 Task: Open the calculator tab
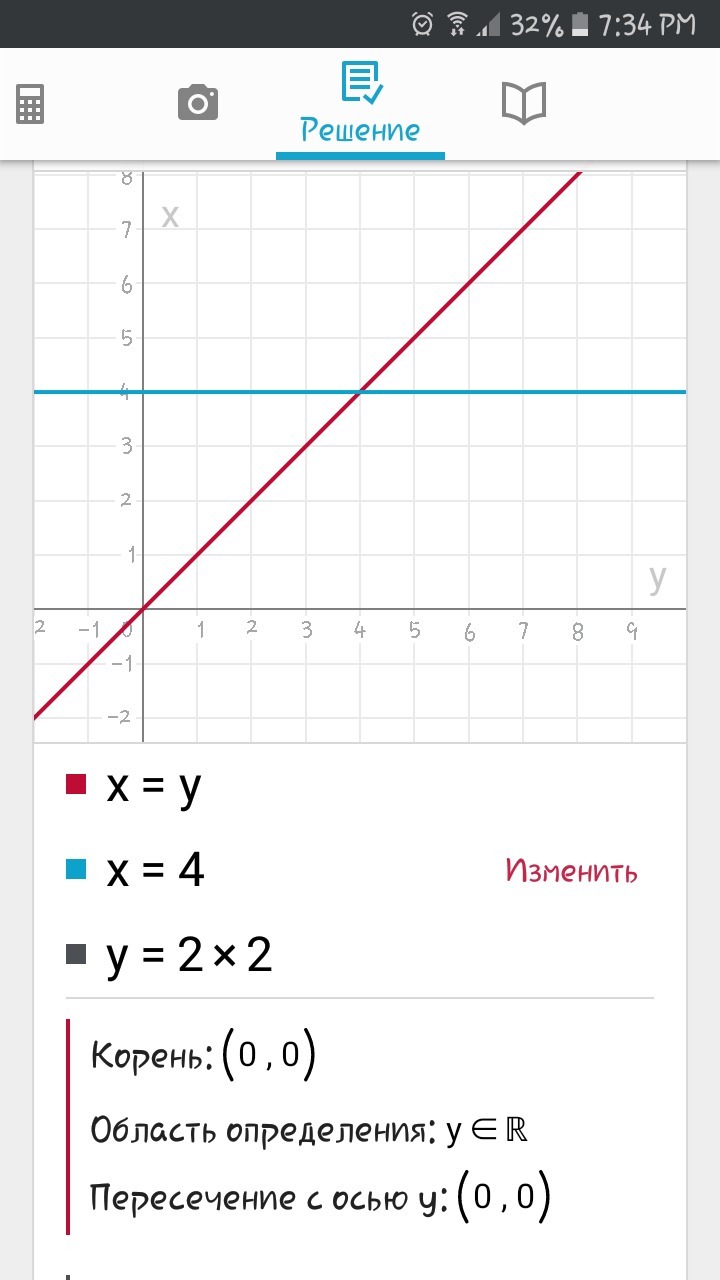click(x=30, y=104)
